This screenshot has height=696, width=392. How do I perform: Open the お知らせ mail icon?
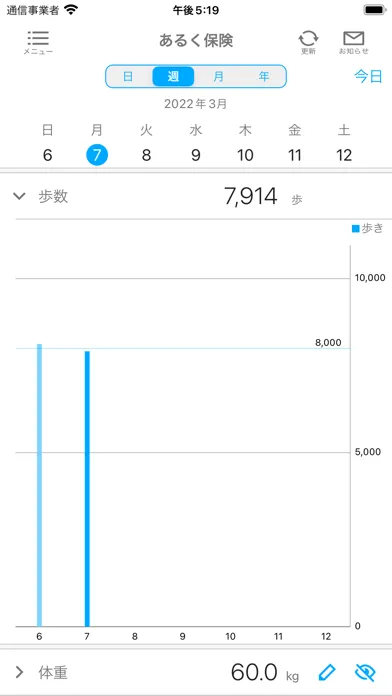click(354, 43)
